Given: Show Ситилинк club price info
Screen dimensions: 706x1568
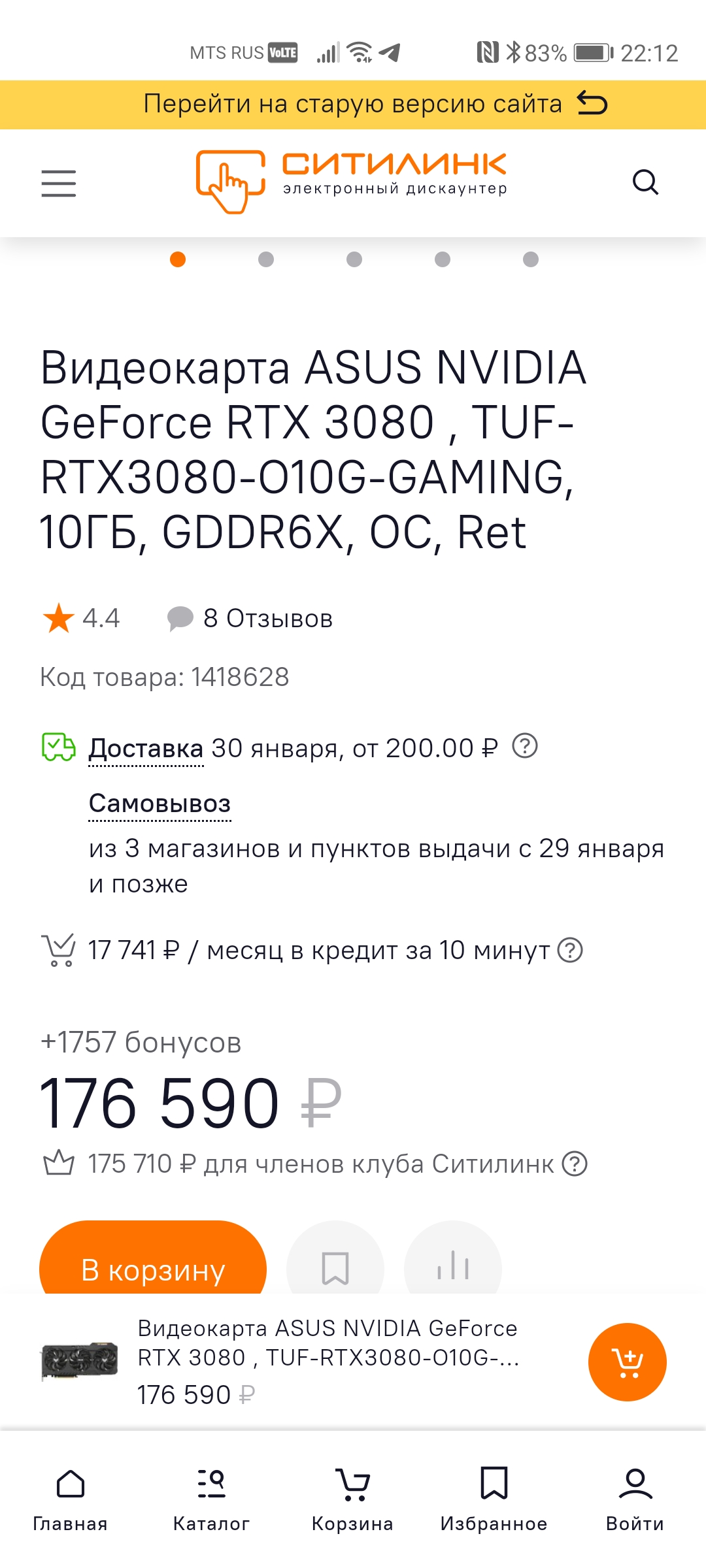Looking at the screenshot, I should coord(575,1164).
